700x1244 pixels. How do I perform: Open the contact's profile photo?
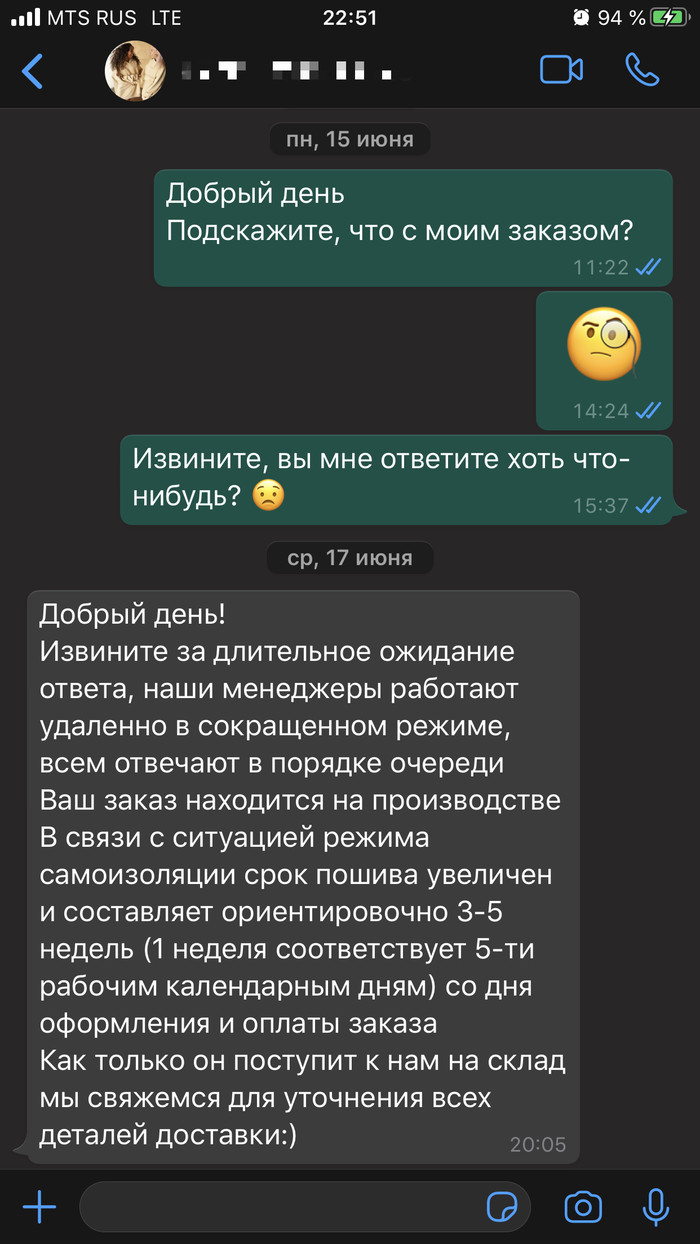[x=136, y=70]
